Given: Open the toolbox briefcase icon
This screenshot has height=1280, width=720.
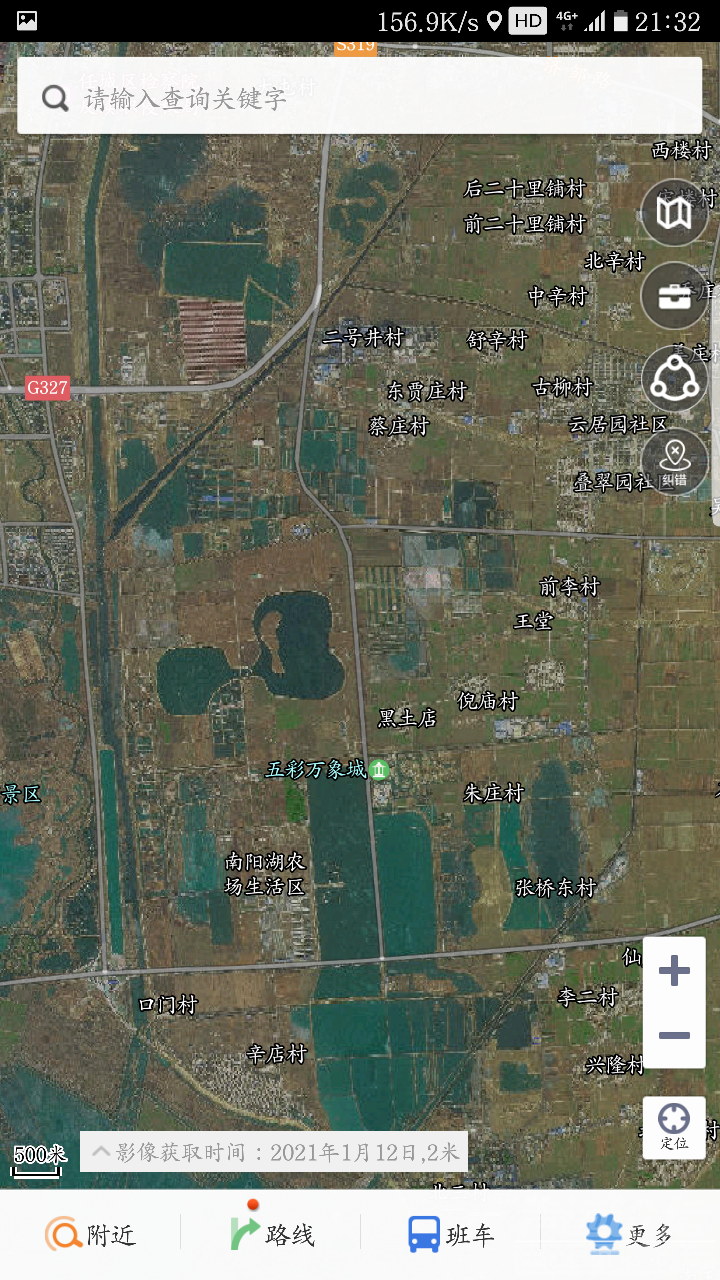Looking at the screenshot, I should [674, 295].
